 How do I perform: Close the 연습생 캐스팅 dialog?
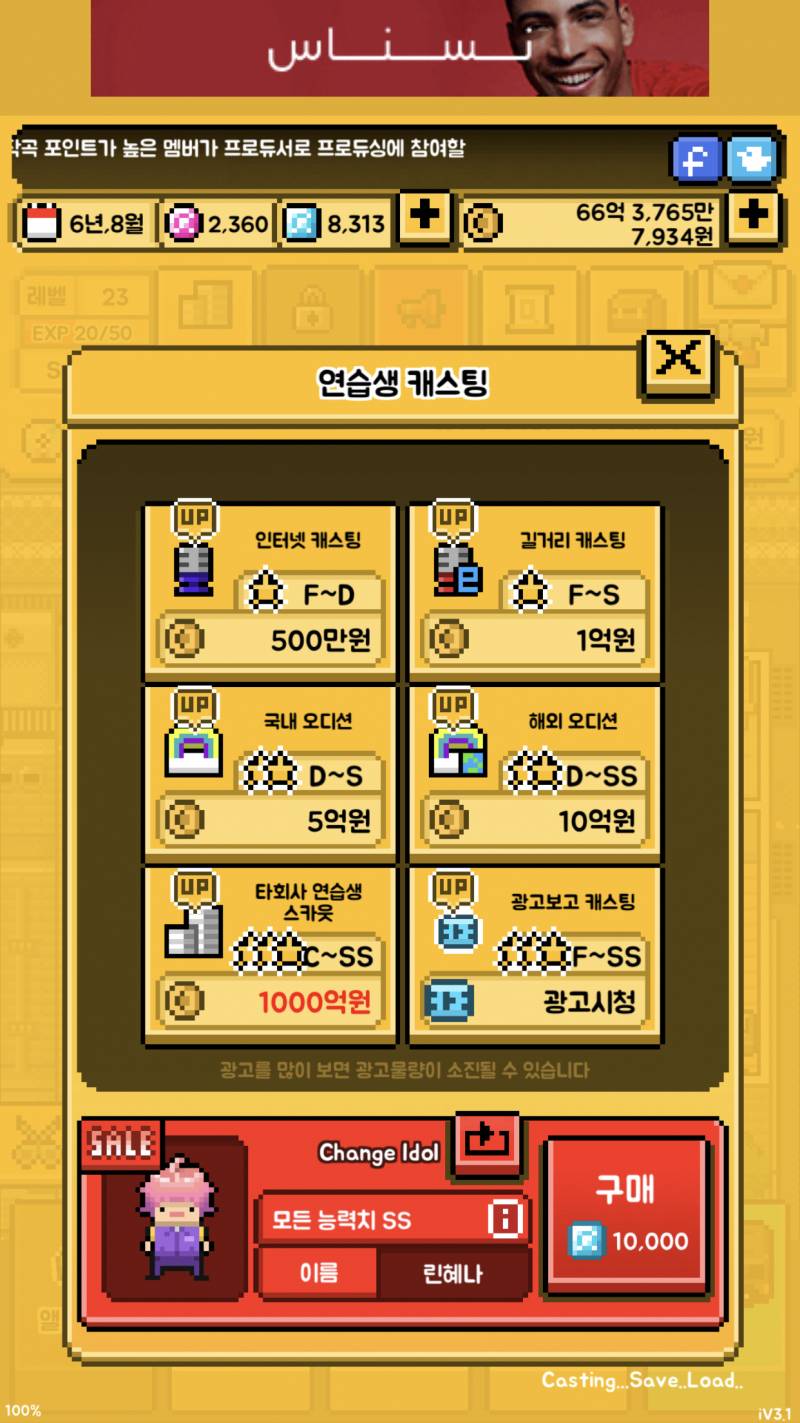(679, 359)
